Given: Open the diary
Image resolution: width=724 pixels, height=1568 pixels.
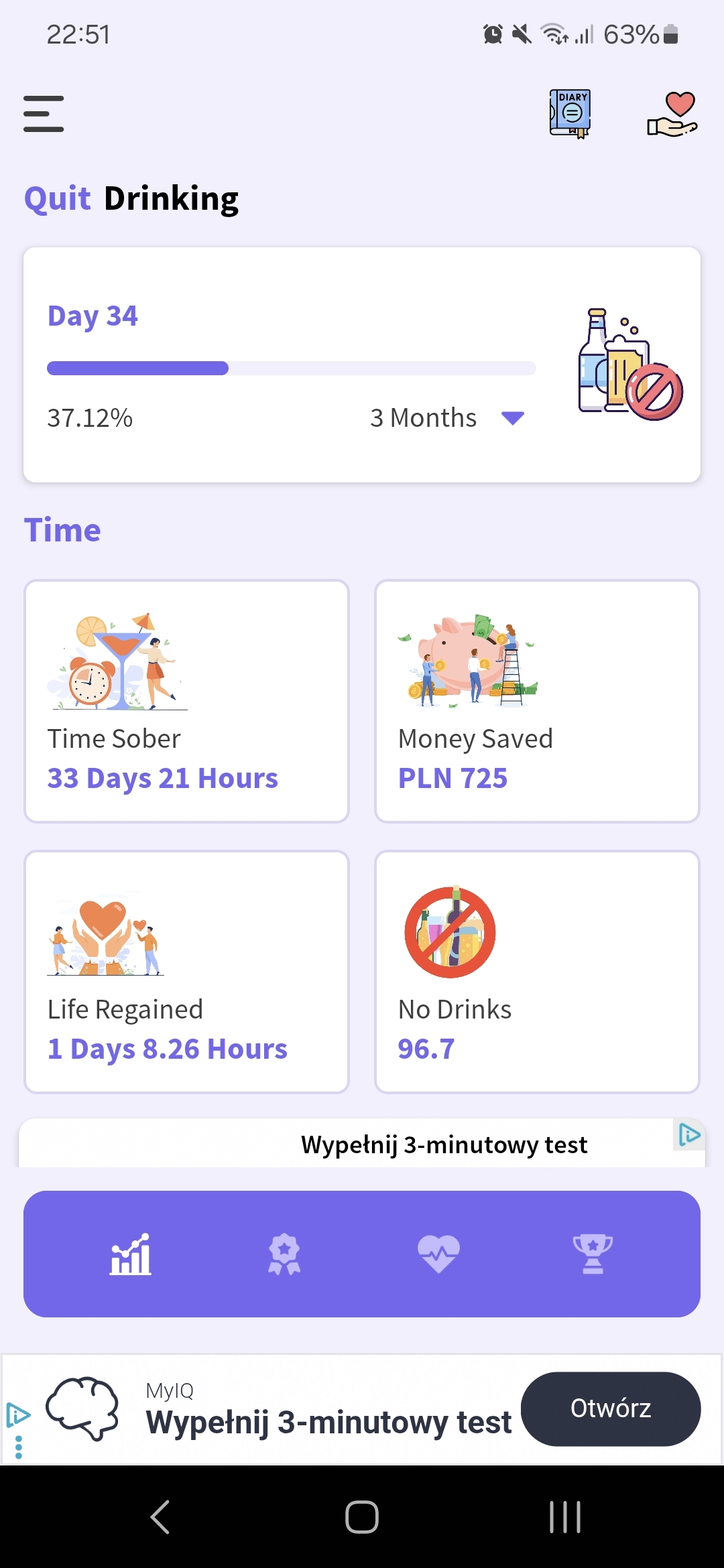Looking at the screenshot, I should (x=570, y=113).
